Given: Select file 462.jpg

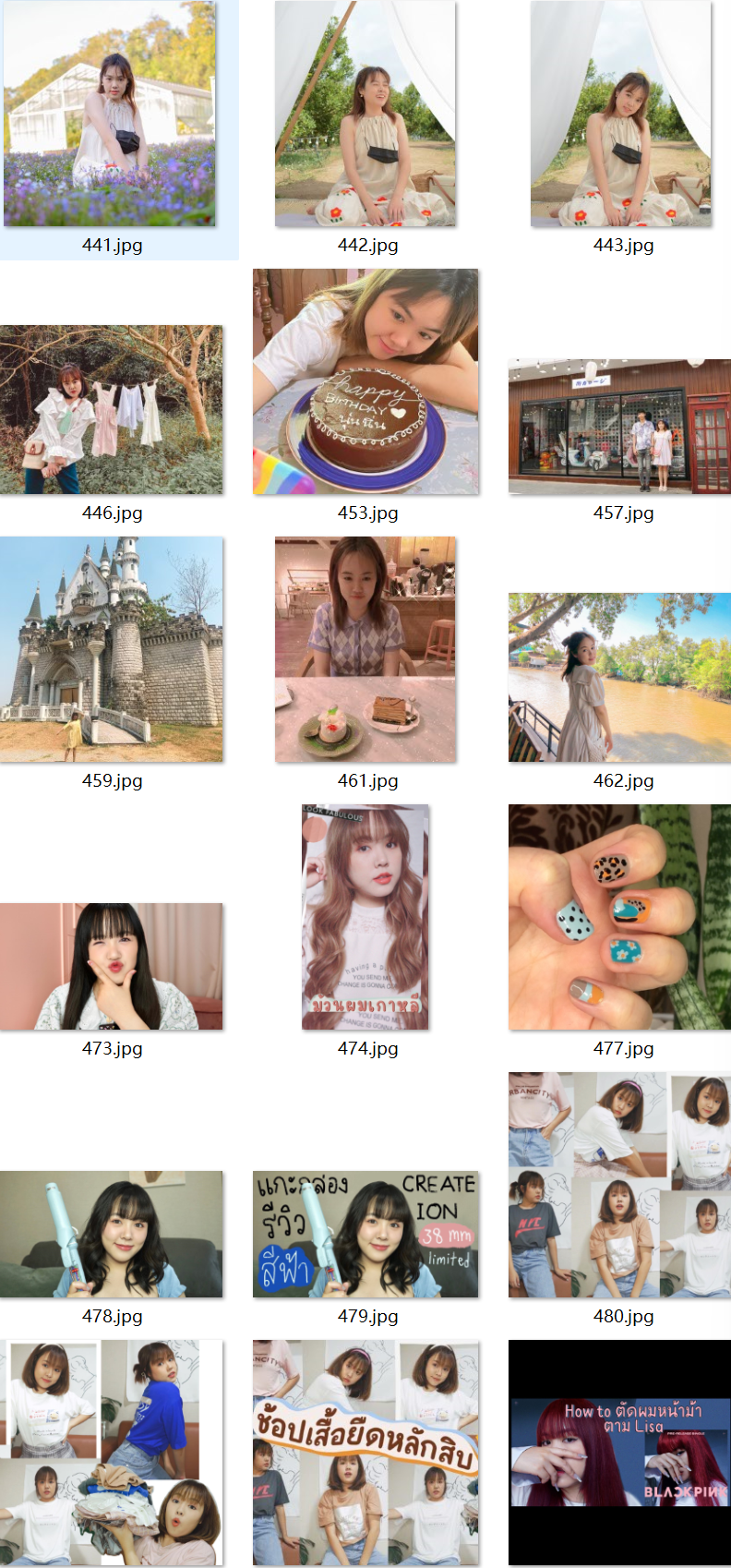Looking at the screenshot, I should pyautogui.click(x=619, y=677).
